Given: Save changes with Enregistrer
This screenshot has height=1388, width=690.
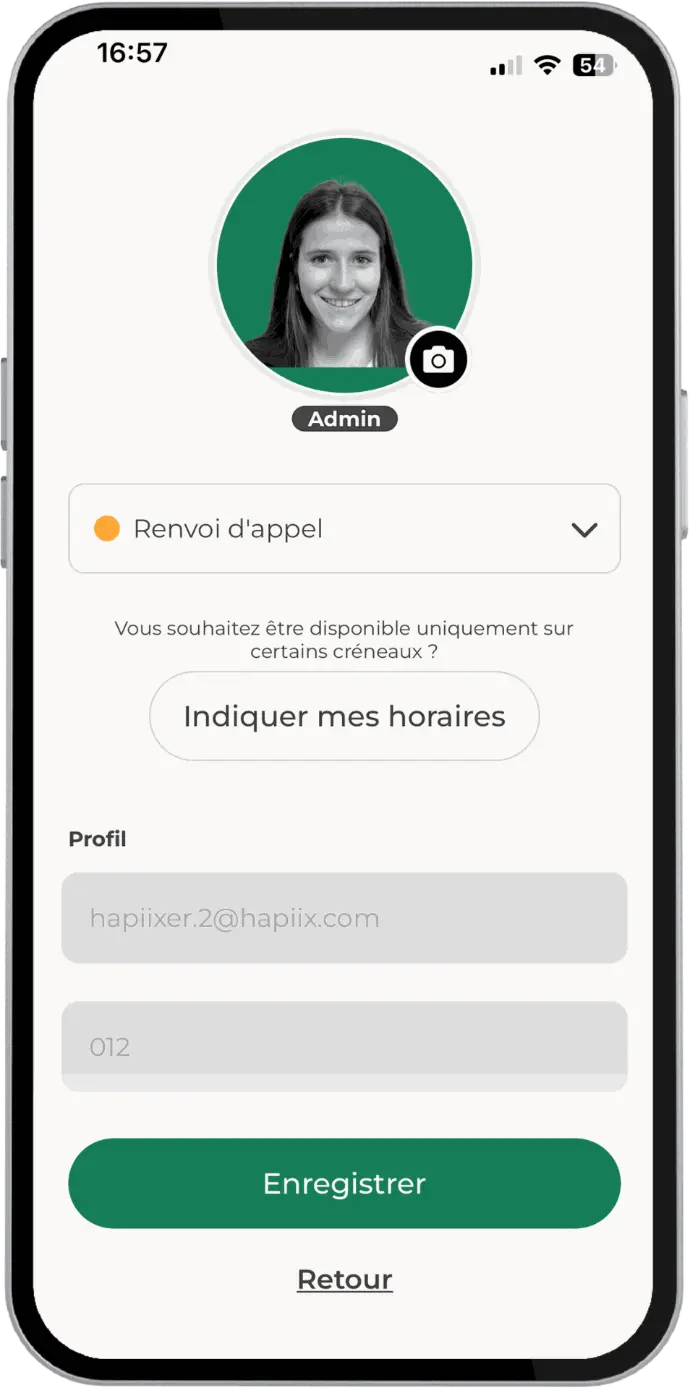Looking at the screenshot, I should click(x=344, y=1183).
